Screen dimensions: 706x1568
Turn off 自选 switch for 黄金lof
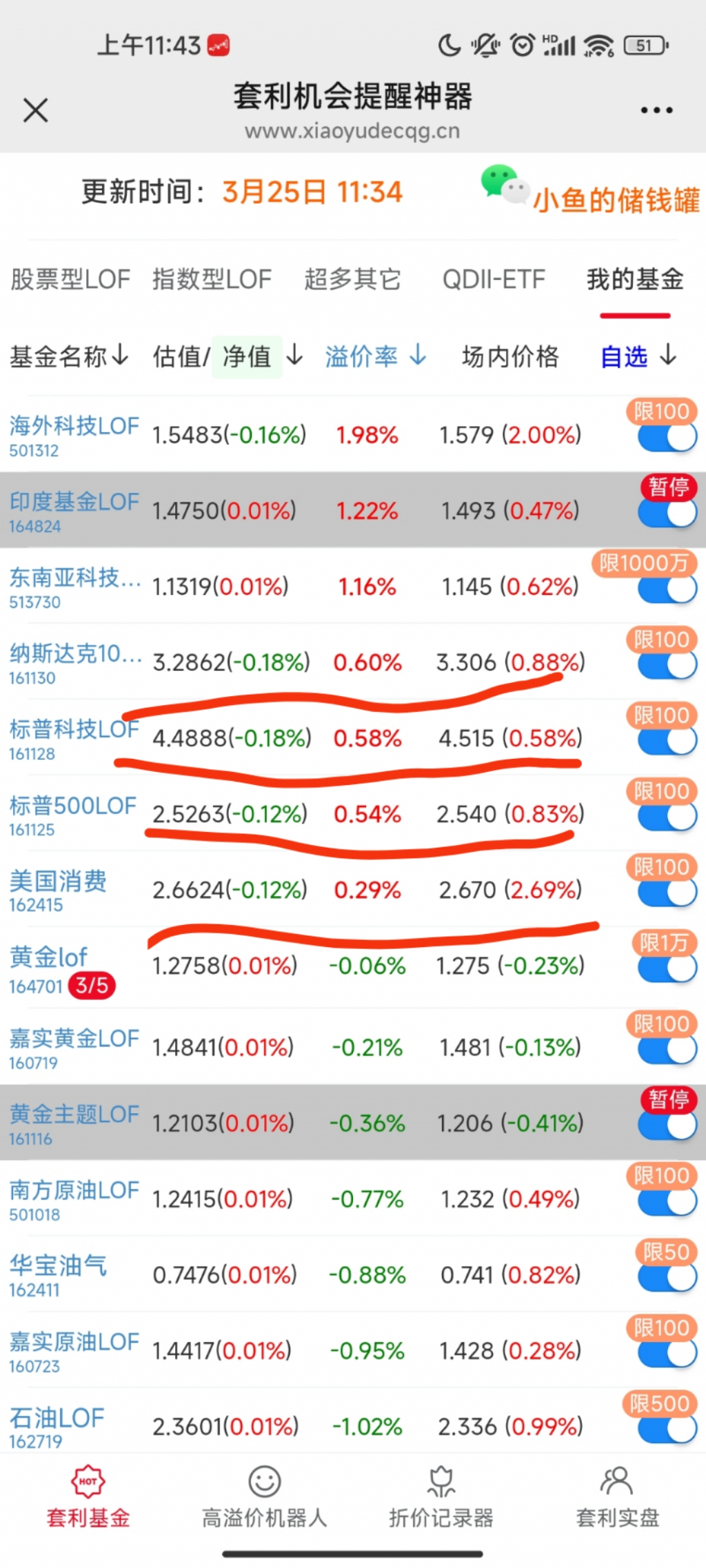667,968
